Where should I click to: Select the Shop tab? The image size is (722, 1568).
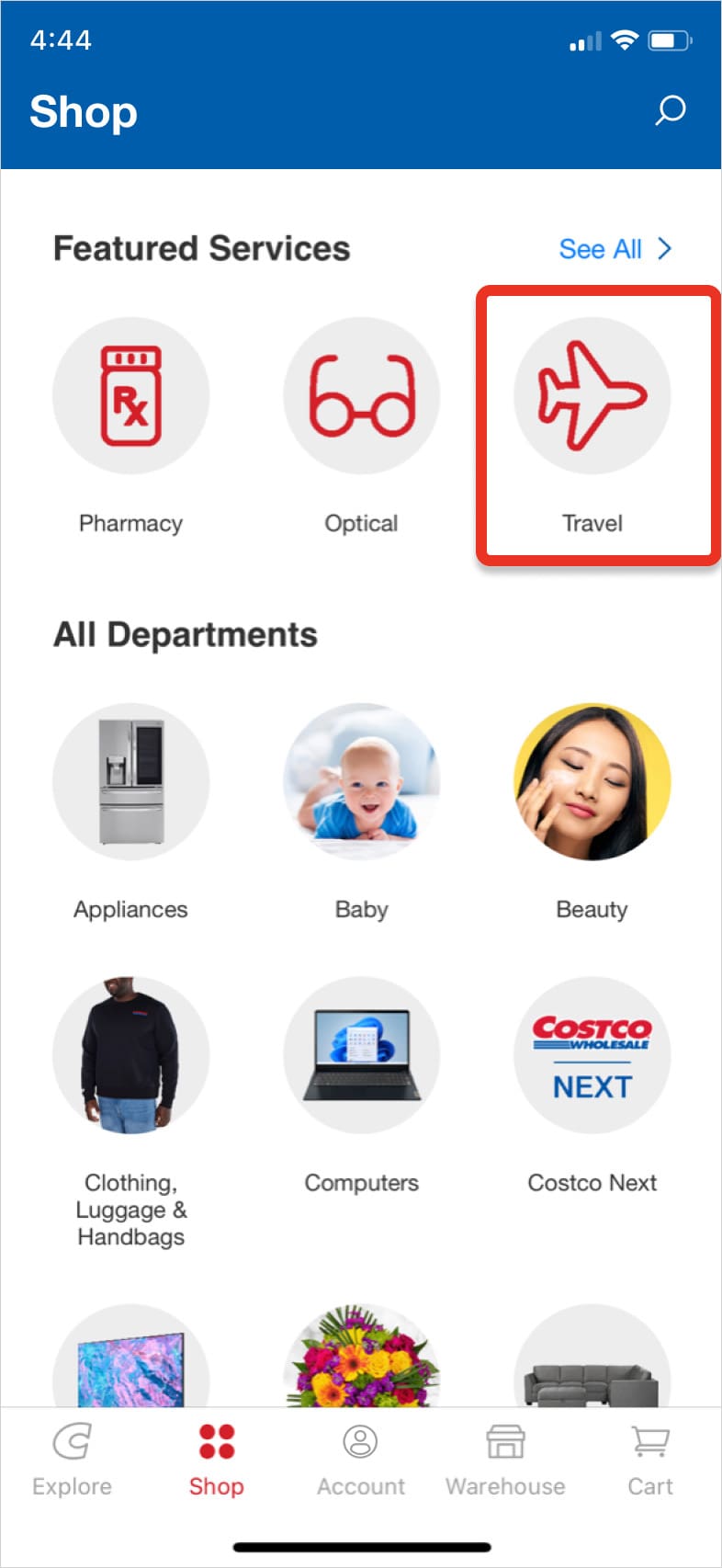[217, 1461]
